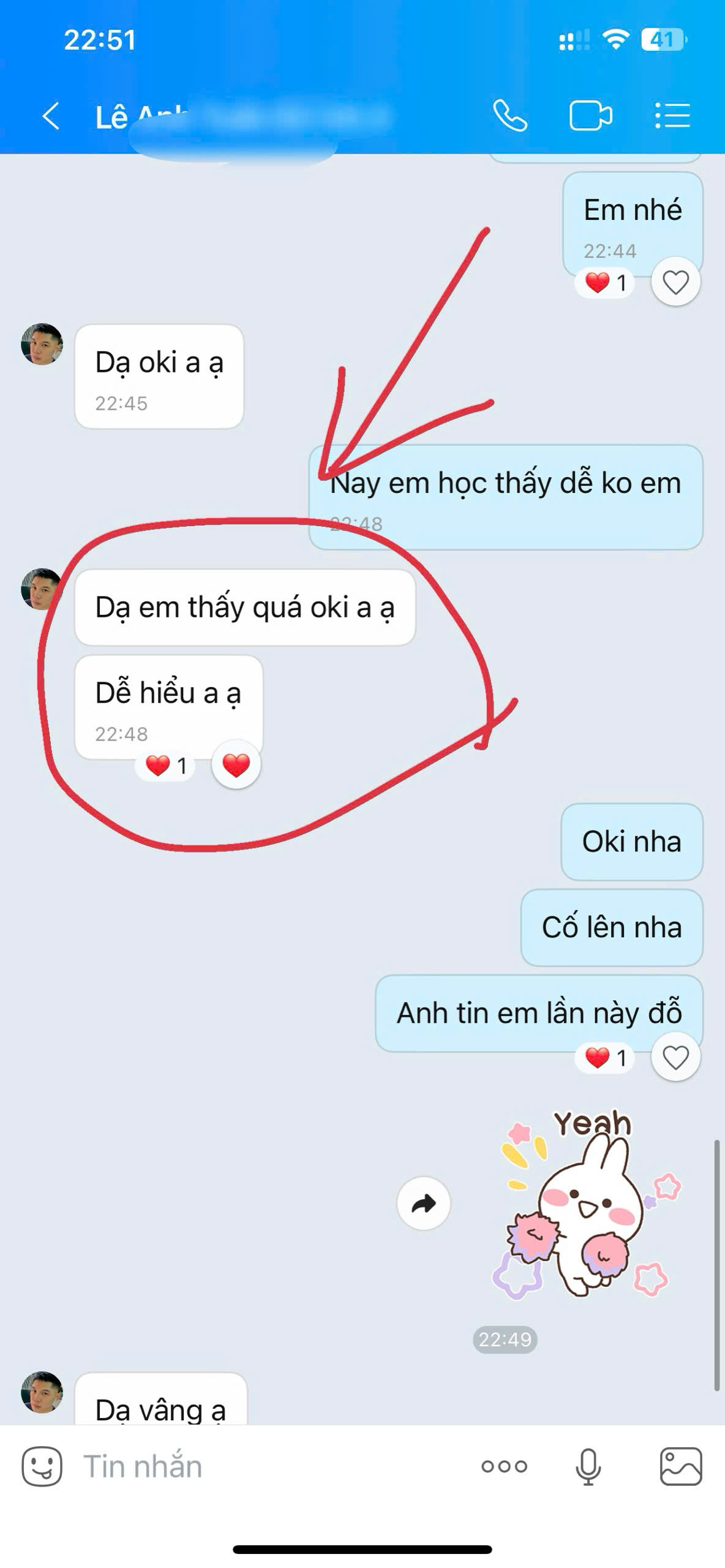Start a video call
This screenshot has height=1568, width=725.
pos(590,116)
